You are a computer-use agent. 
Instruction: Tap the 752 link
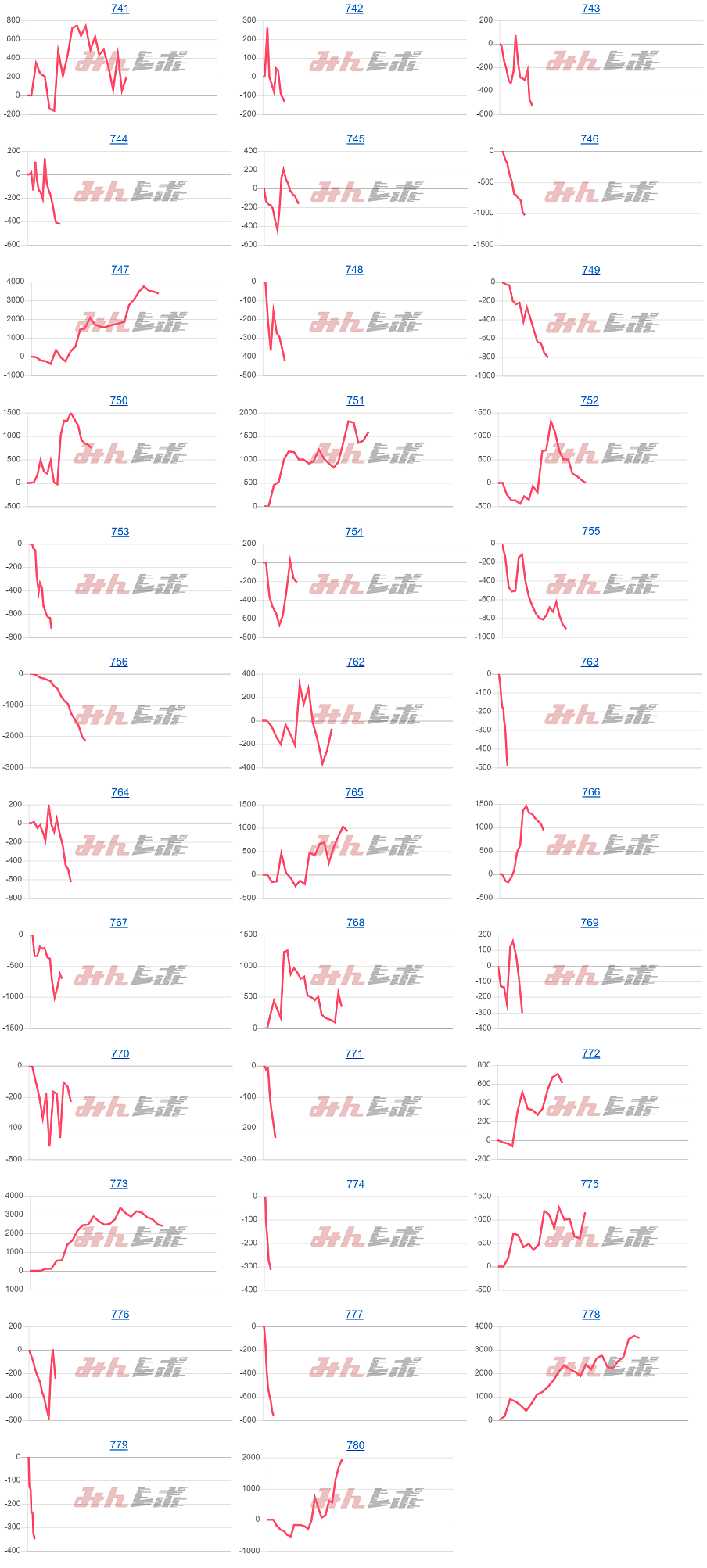(x=589, y=400)
